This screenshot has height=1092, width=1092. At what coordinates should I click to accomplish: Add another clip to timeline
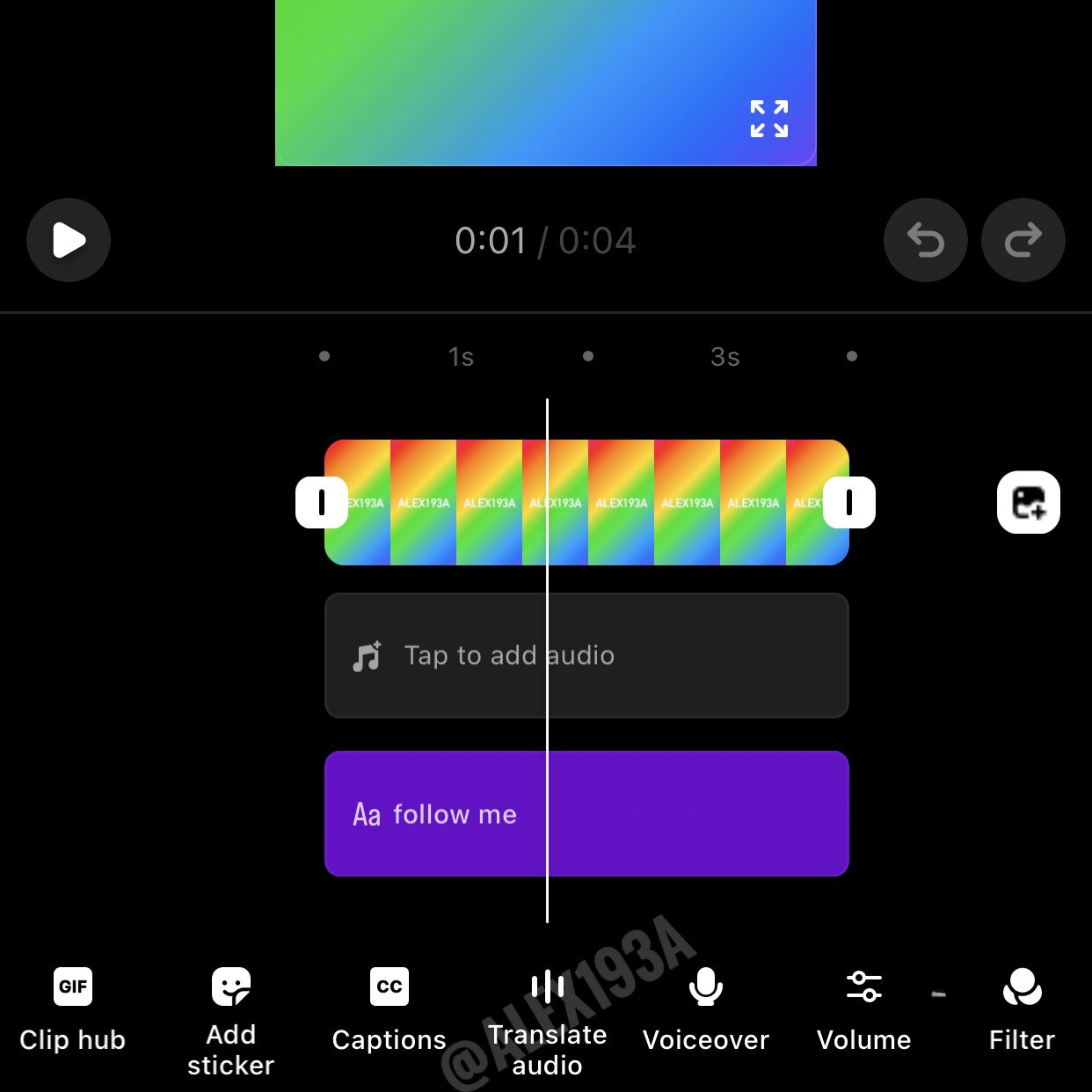[x=1028, y=502]
